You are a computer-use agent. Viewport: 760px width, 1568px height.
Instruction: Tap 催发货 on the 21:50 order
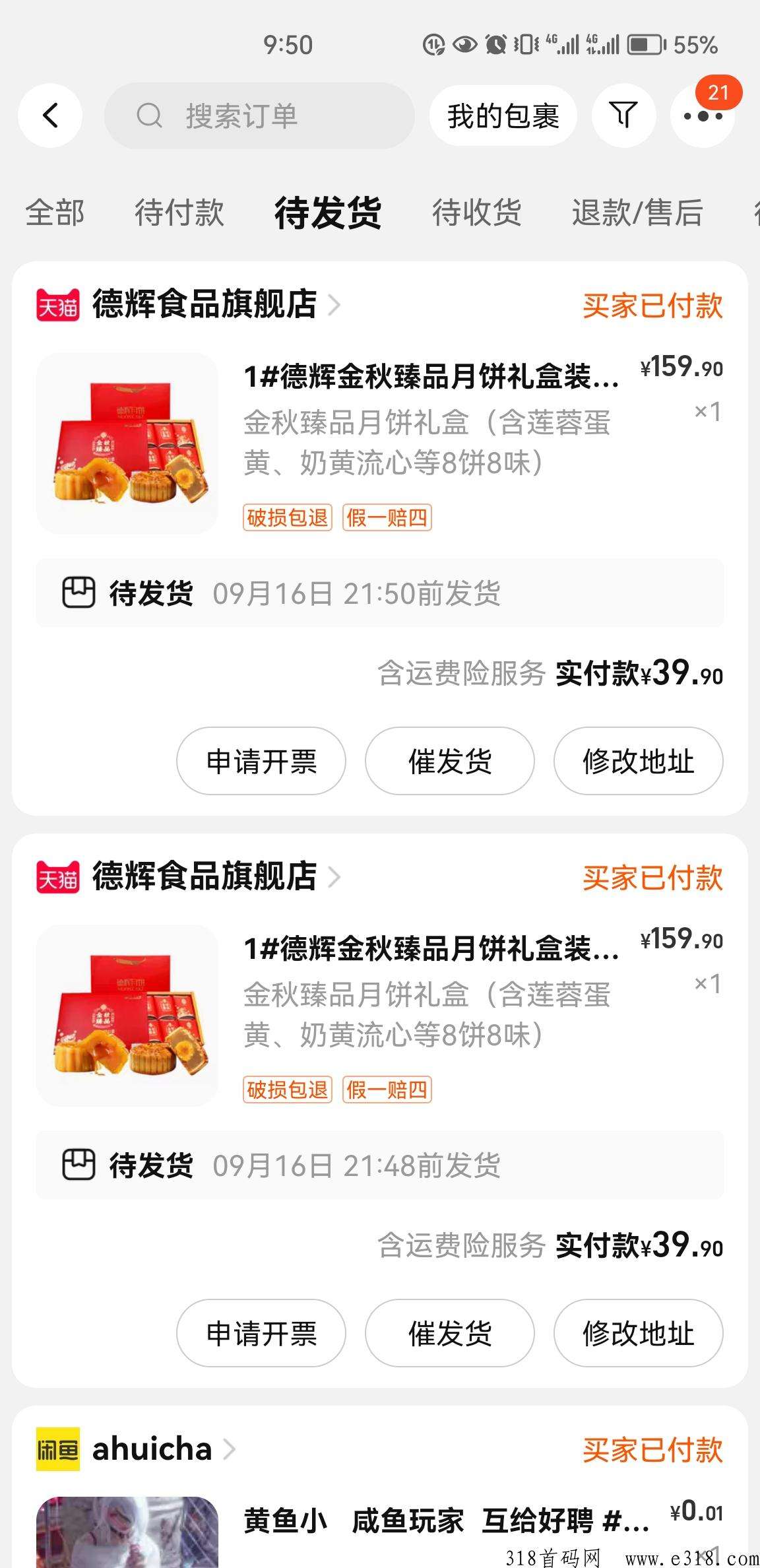click(x=449, y=762)
